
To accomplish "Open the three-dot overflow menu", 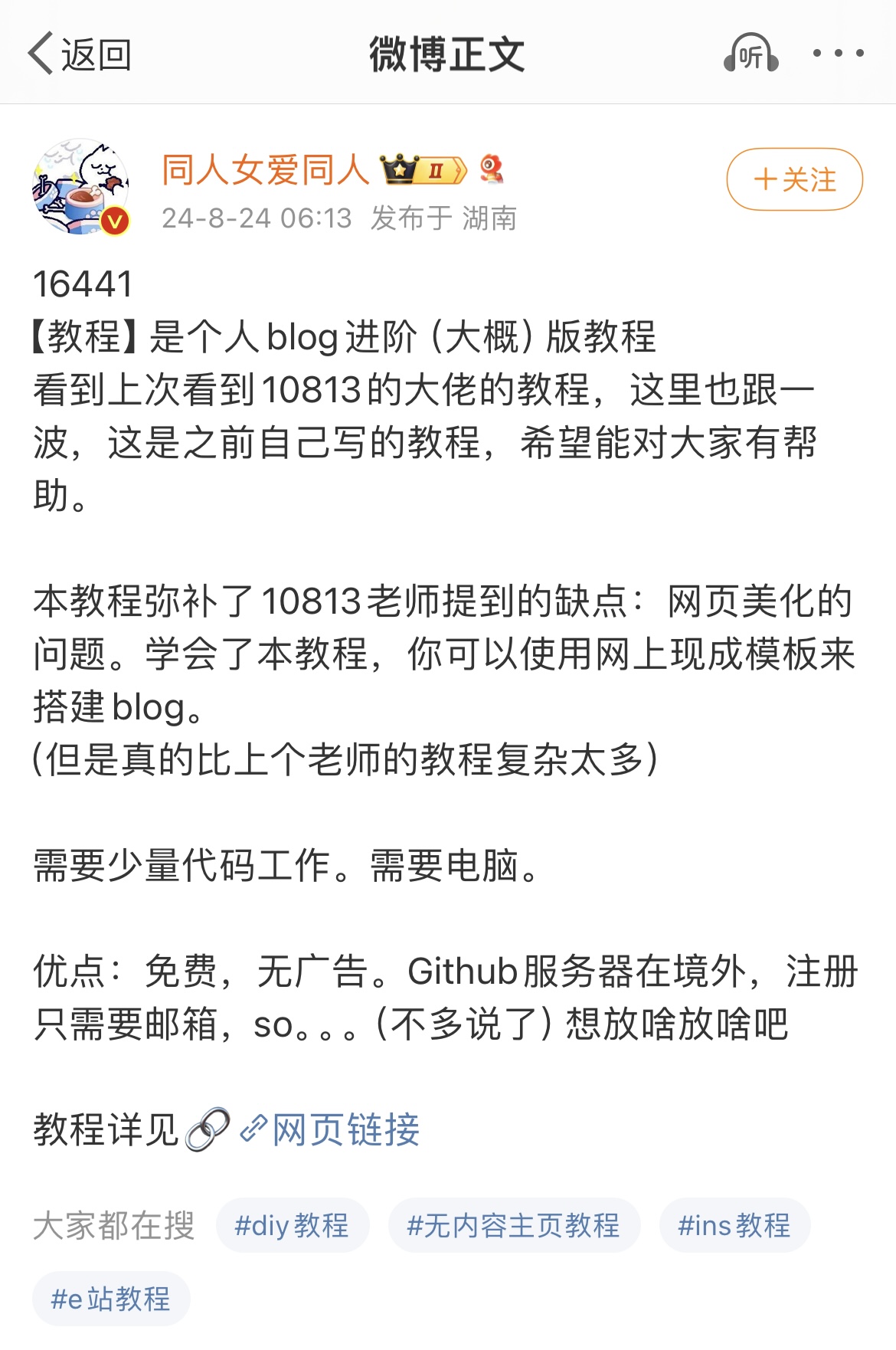I will [x=838, y=54].
